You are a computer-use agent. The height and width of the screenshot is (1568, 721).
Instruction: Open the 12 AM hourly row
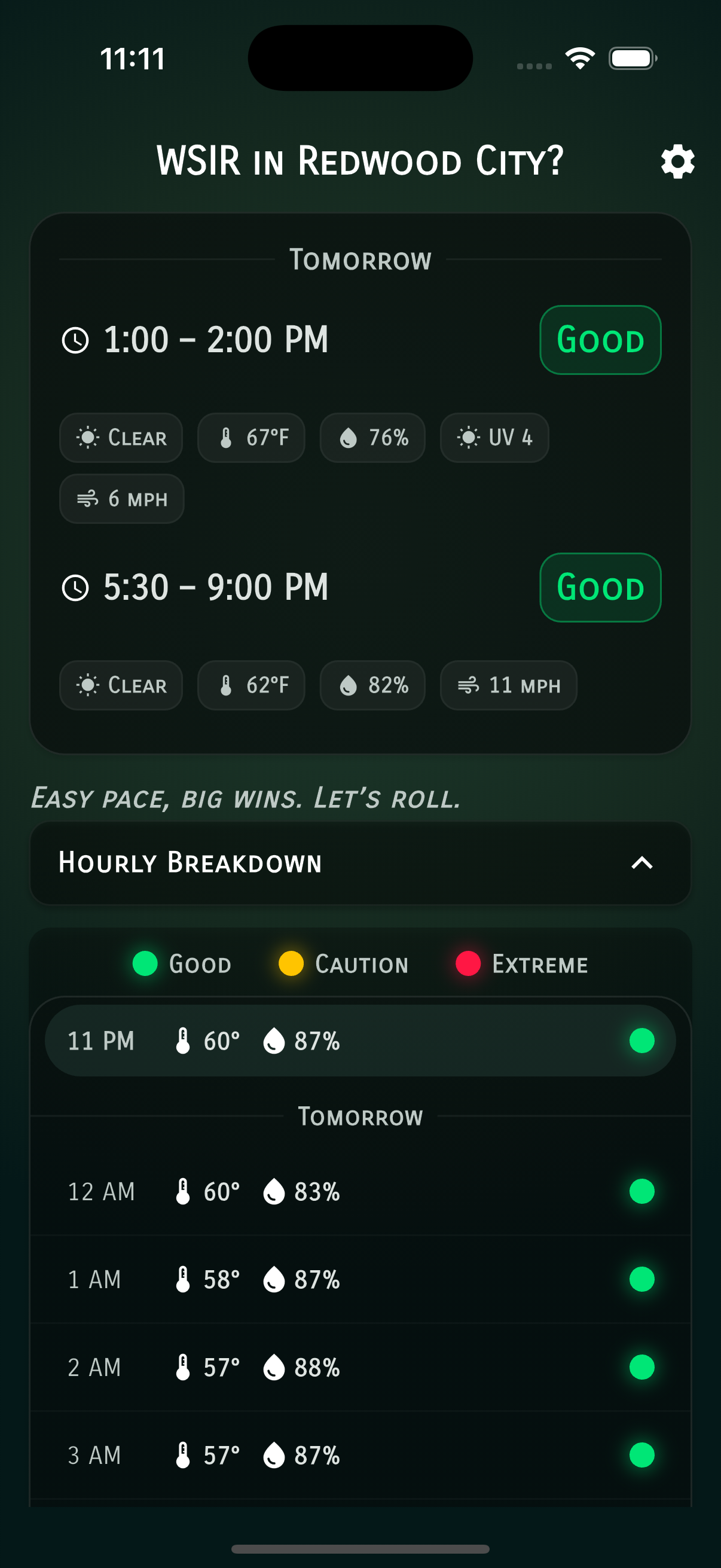360,1191
